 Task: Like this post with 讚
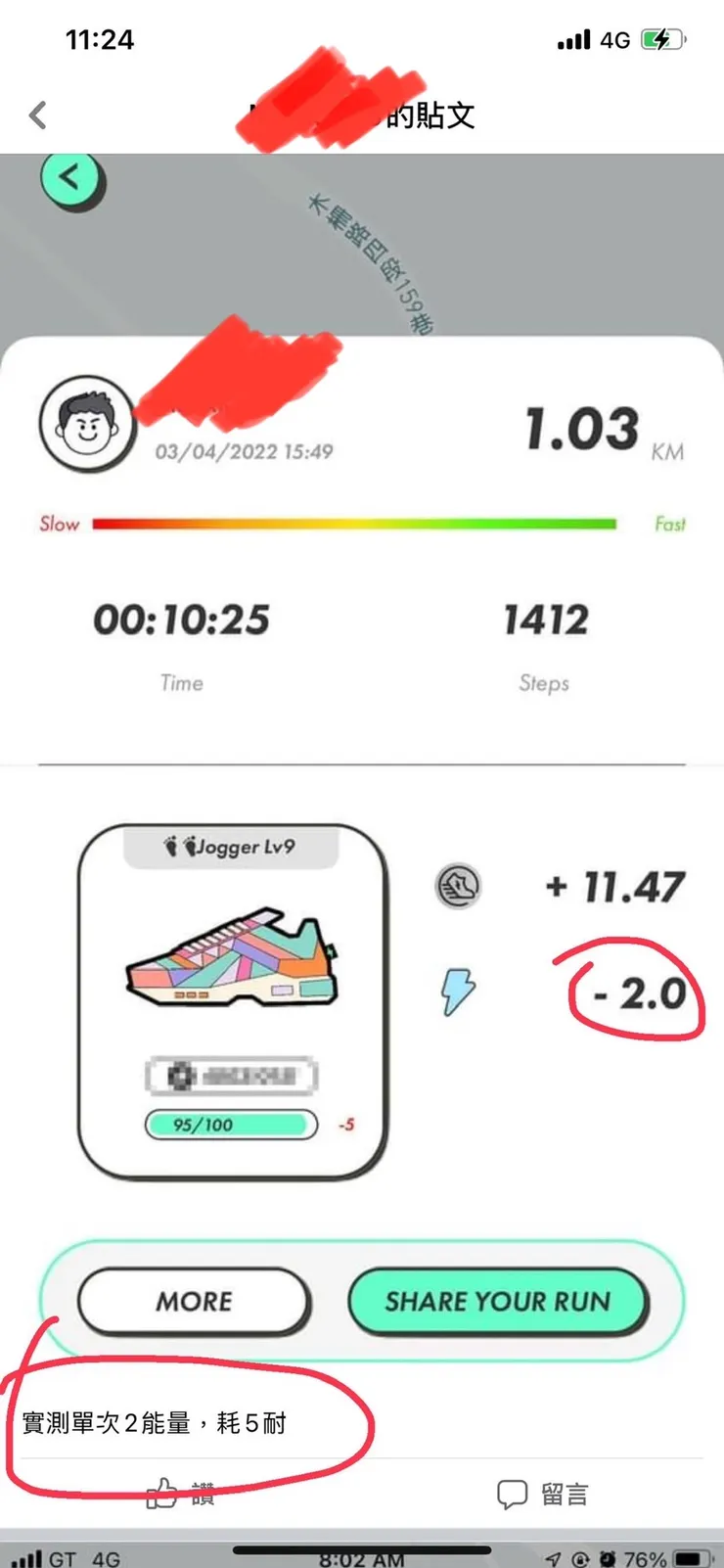pyautogui.click(x=181, y=1494)
